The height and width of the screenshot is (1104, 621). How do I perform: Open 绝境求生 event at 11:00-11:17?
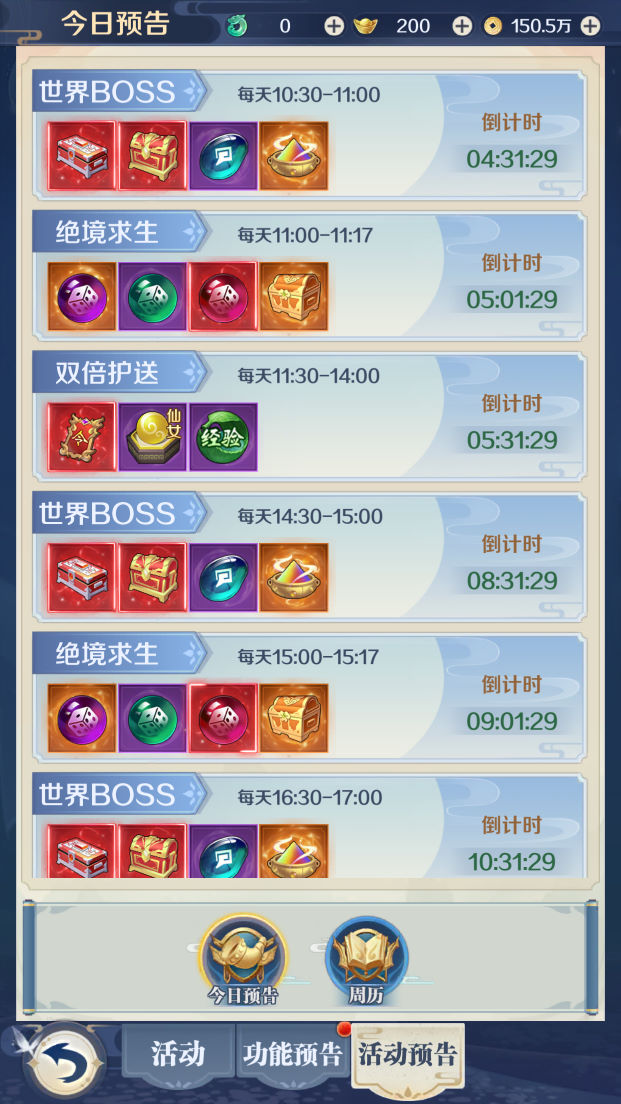tap(310, 271)
